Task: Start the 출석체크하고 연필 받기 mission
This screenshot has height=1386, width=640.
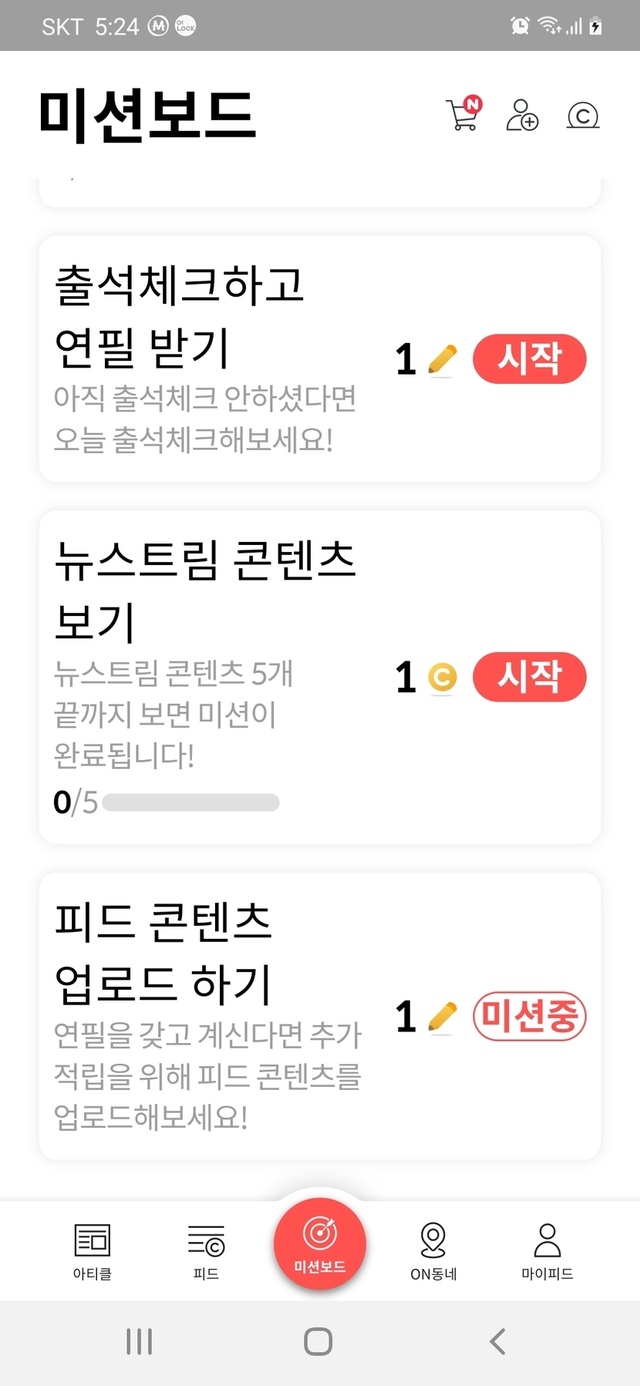Action: [529, 358]
